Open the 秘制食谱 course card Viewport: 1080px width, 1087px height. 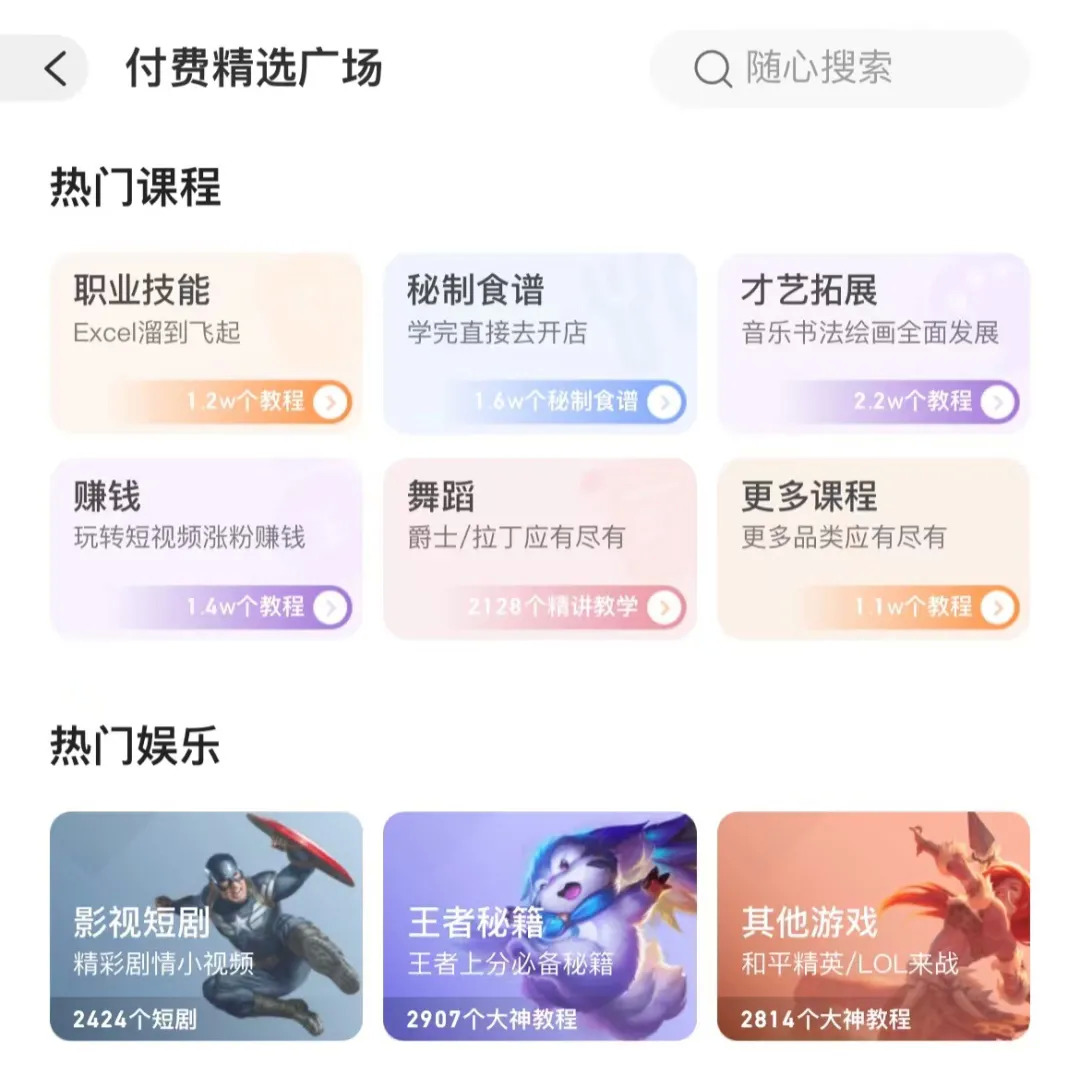pyautogui.click(x=540, y=343)
